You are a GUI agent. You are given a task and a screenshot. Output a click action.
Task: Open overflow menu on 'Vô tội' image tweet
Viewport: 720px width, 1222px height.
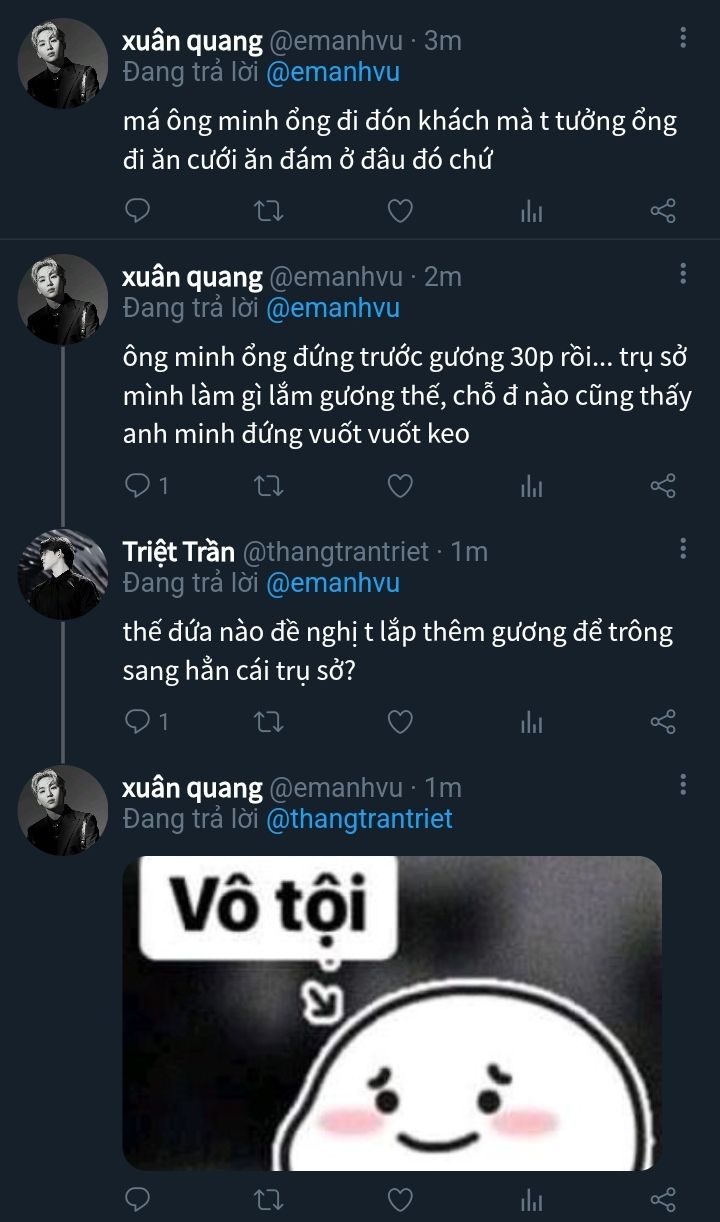(683, 785)
